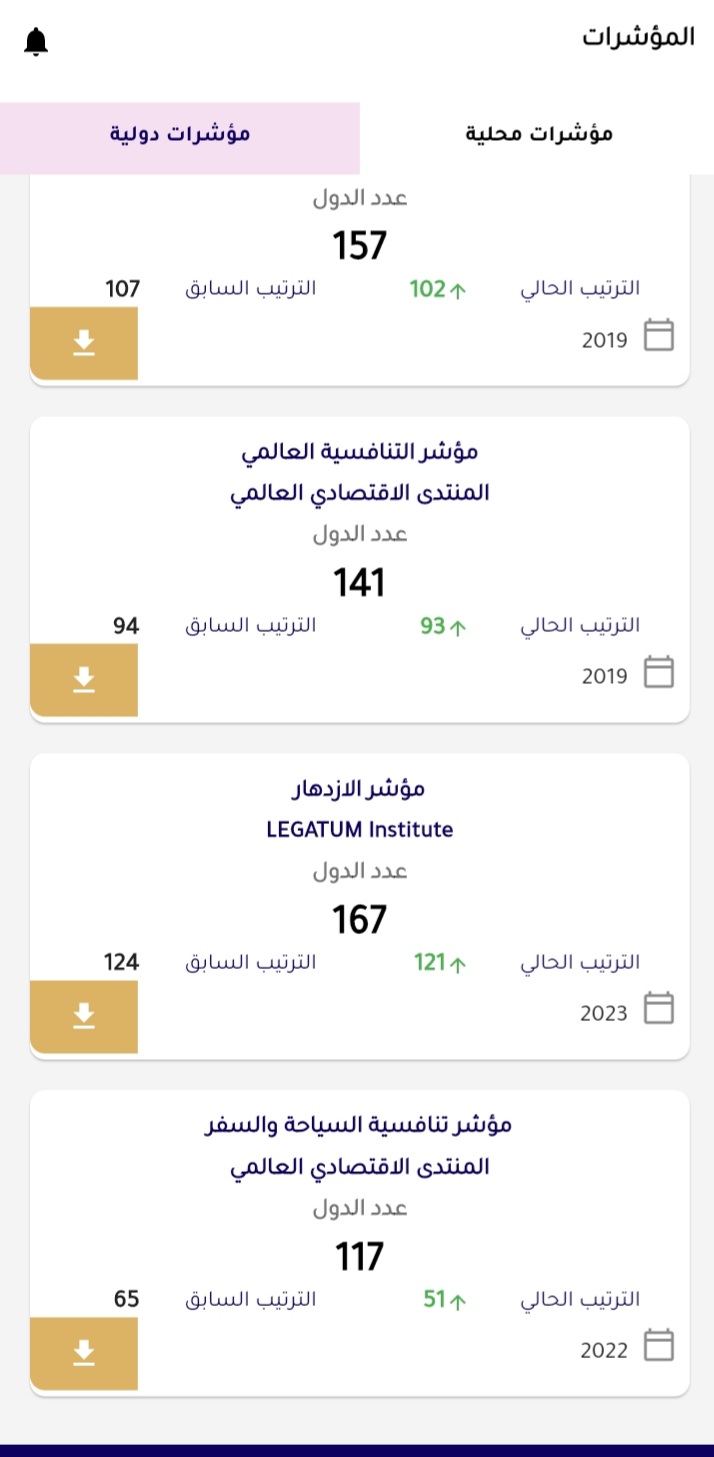Switch to the مؤشرات محلية tab
Screen dimensions: 714x1457
[x=538, y=134]
